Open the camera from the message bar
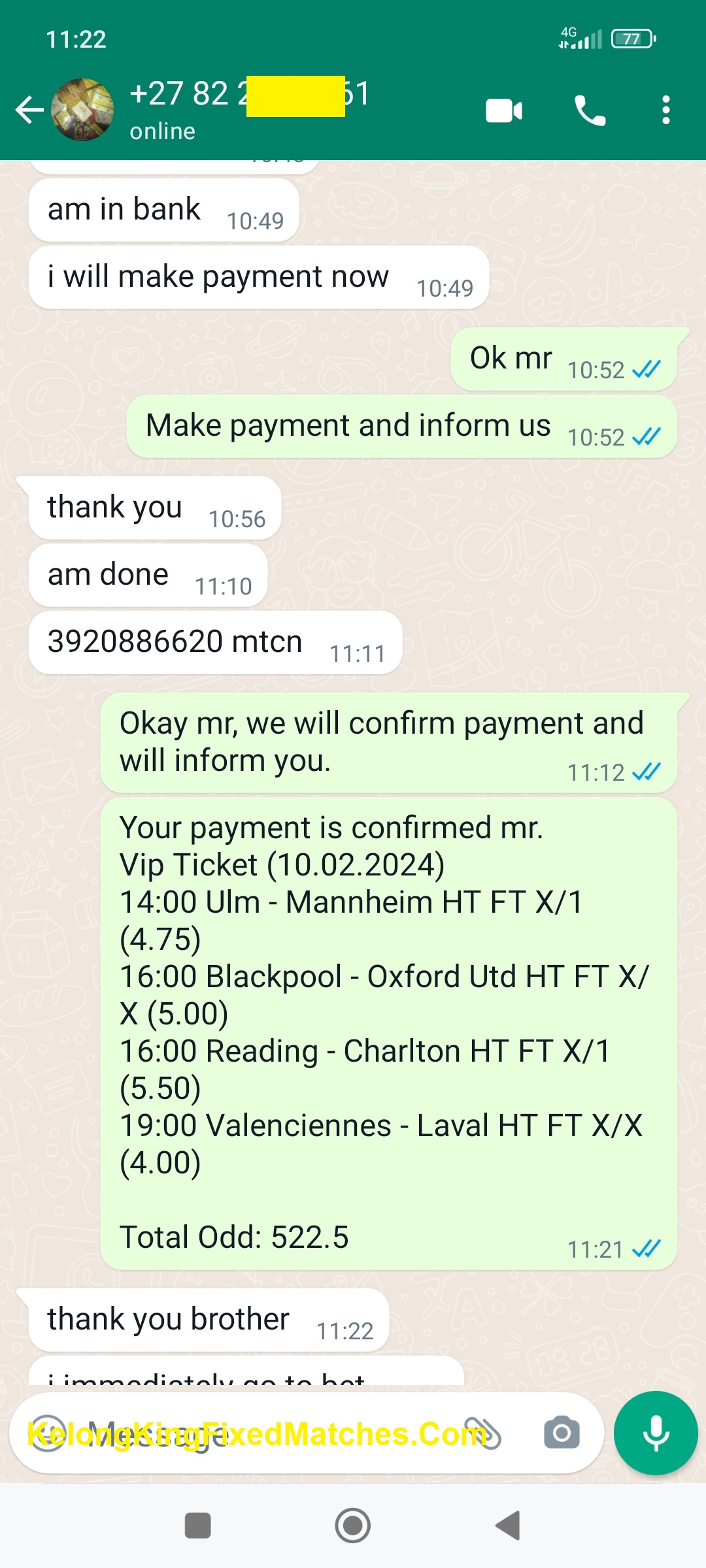This screenshot has width=706, height=1568. click(562, 1433)
